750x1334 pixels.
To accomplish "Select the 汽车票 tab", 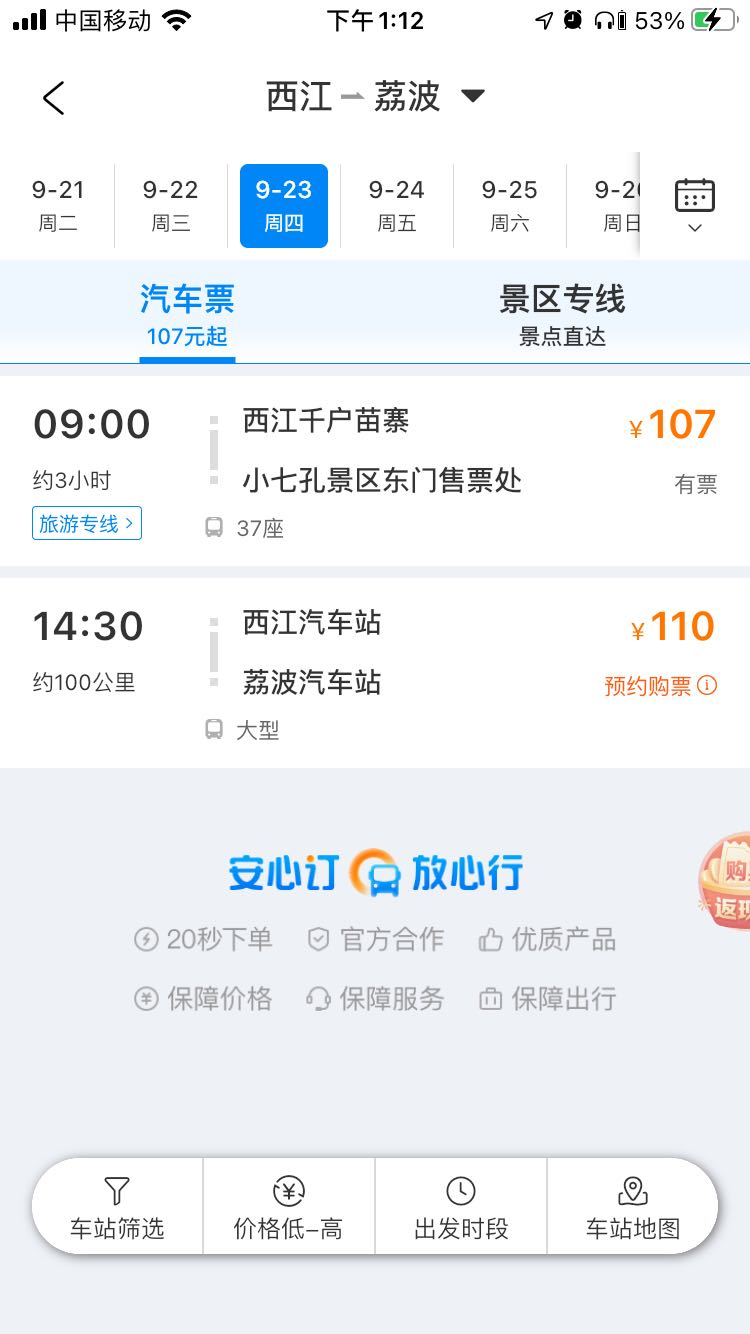I will click(187, 314).
